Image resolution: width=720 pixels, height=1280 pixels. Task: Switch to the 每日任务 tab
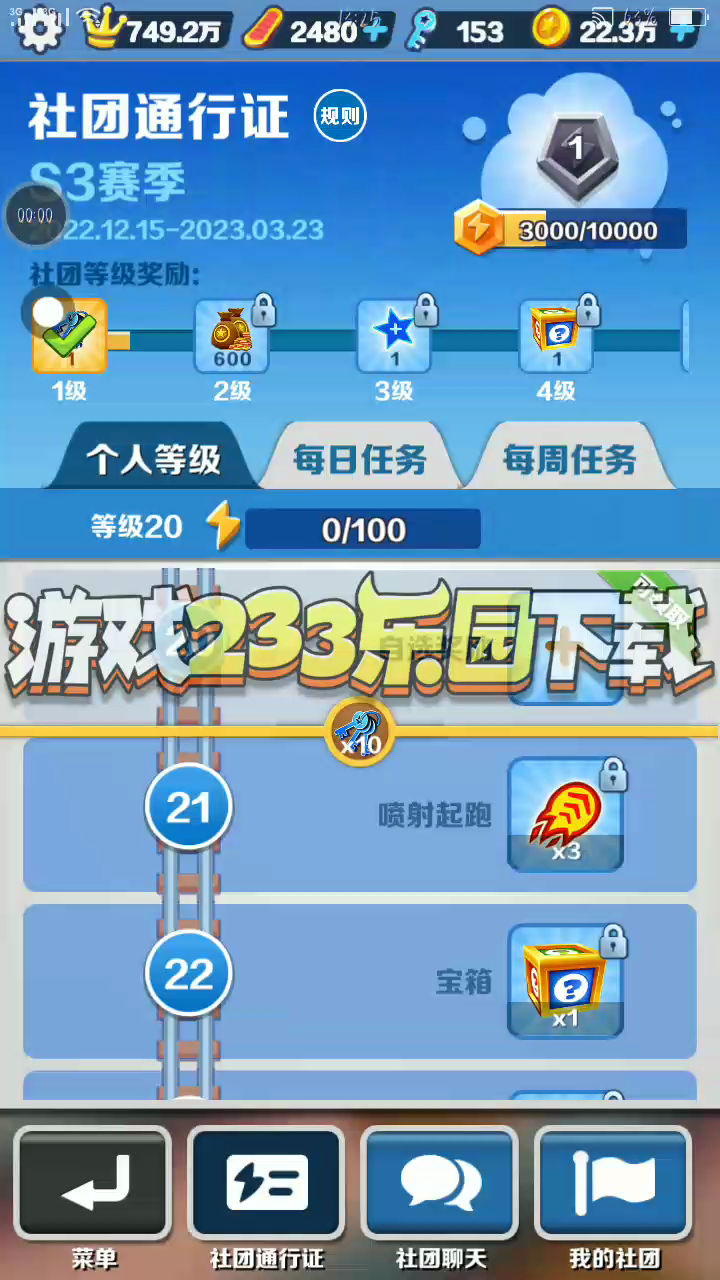(x=360, y=459)
